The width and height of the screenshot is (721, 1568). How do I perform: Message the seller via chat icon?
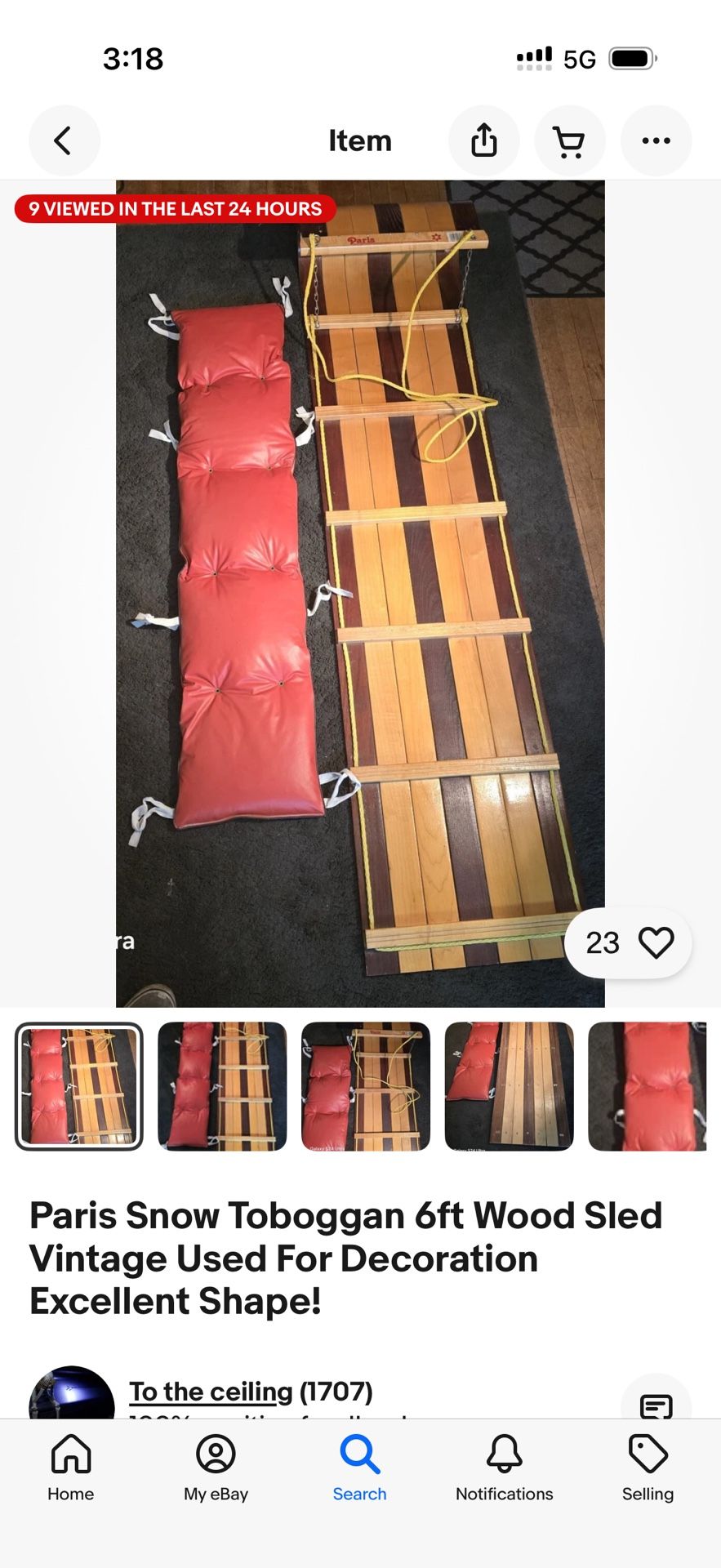pos(656,1403)
